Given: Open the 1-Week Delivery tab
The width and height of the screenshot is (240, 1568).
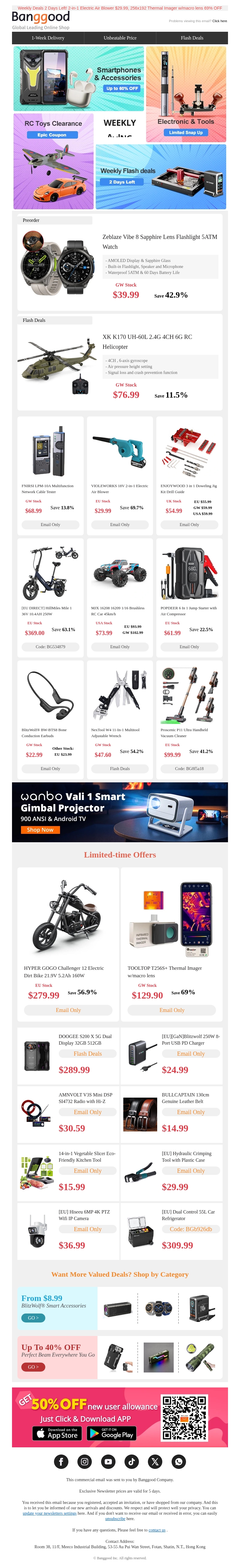Looking at the screenshot, I should pos(47,38).
